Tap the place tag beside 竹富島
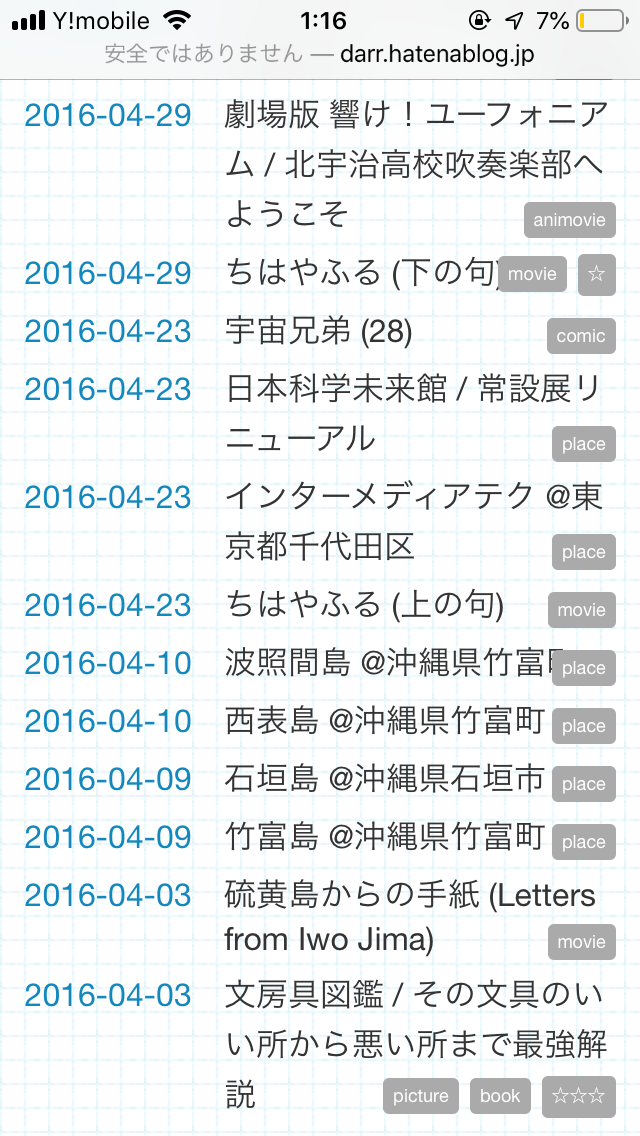 click(583, 842)
